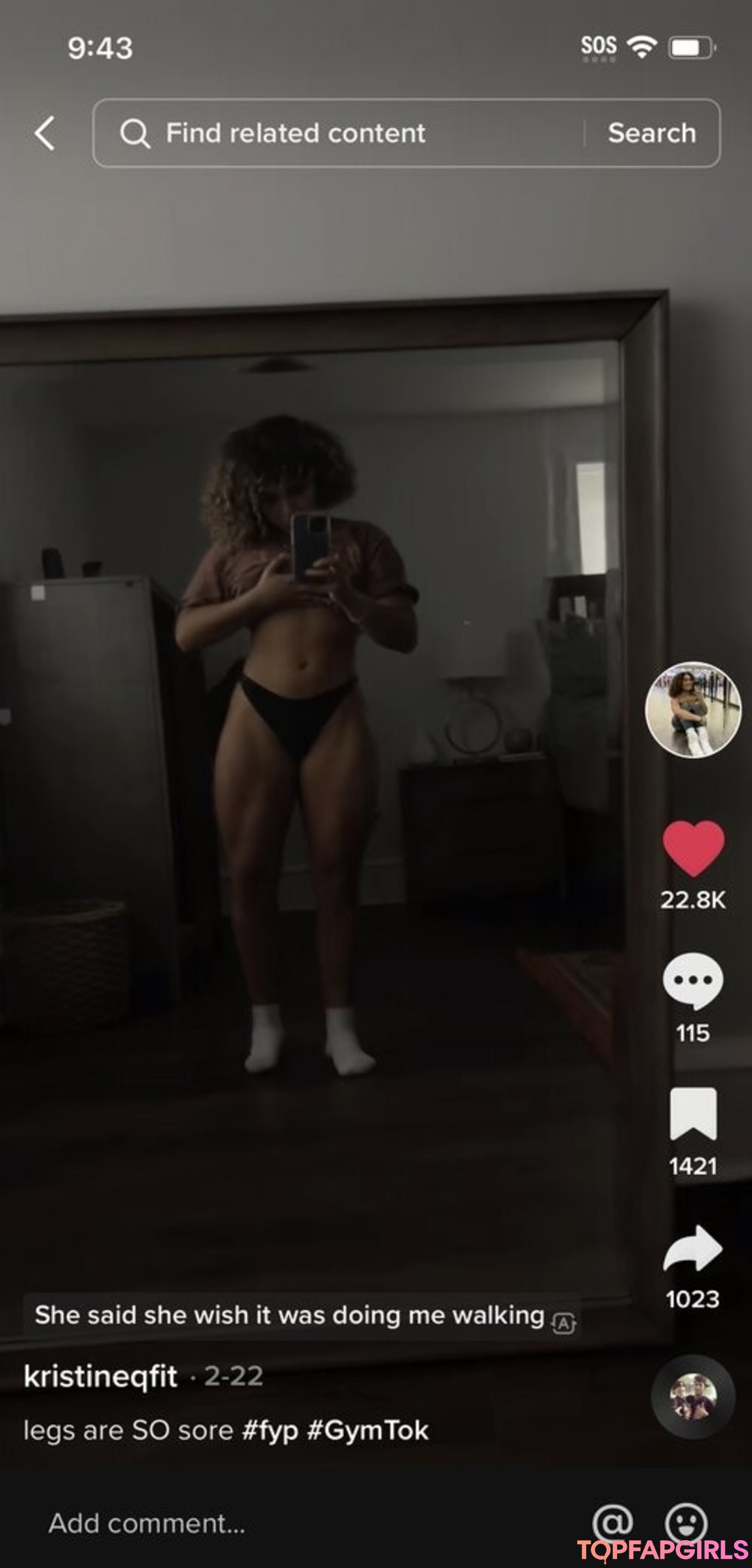Screen dimensions: 752x1568
Task: Open the #GymTok hashtag
Action: [x=367, y=1430]
